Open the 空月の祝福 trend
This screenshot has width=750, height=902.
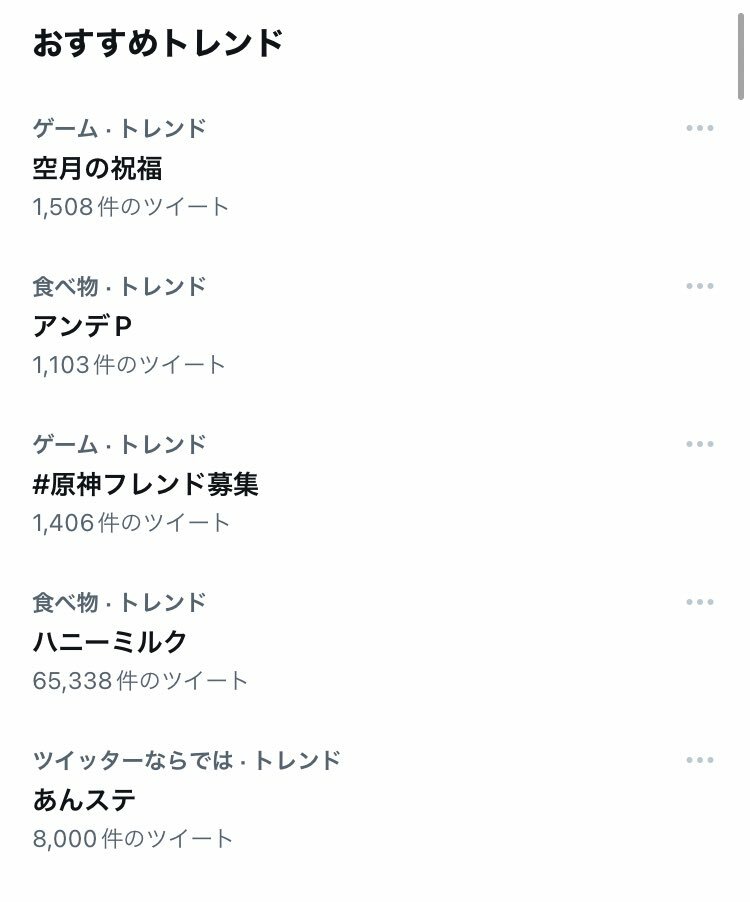click(x=98, y=168)
